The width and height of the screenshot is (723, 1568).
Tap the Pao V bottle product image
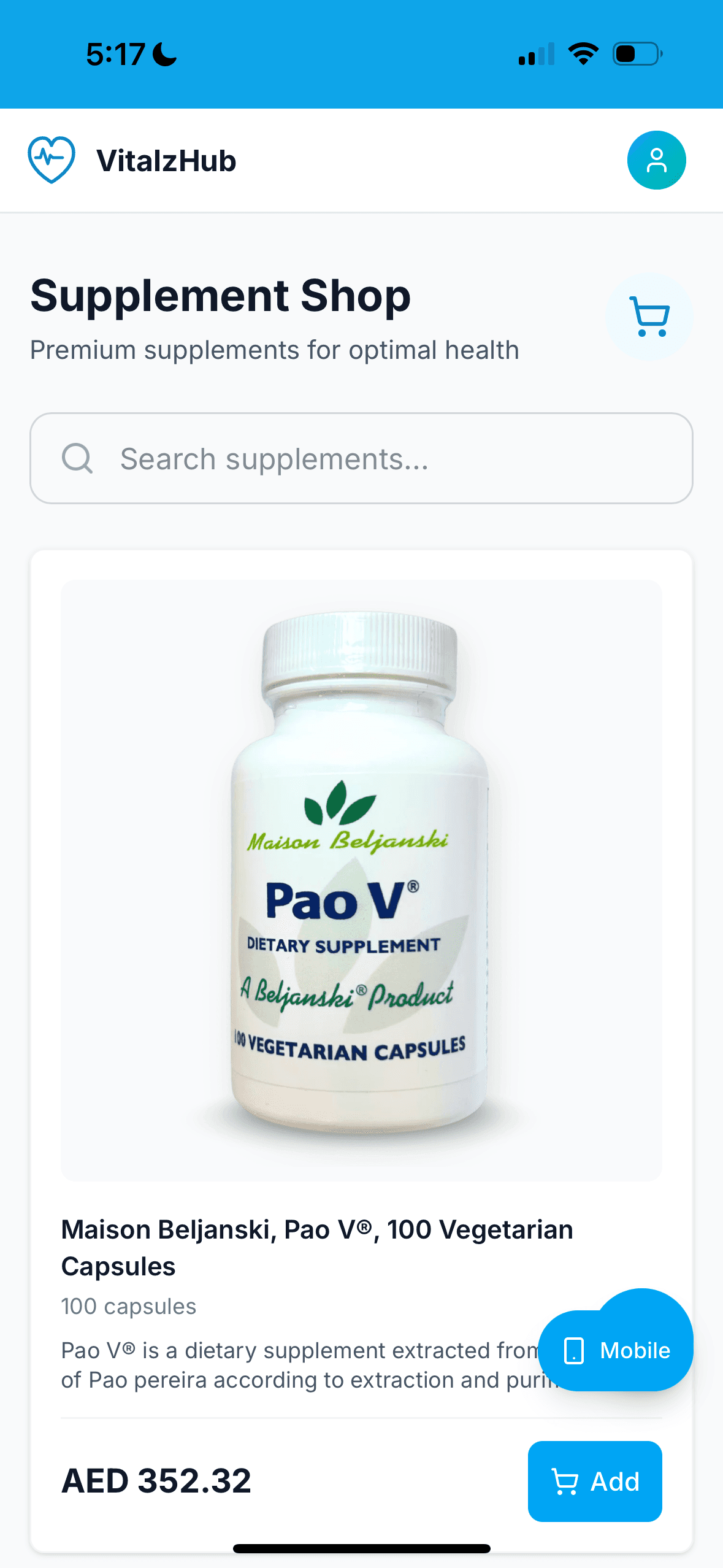[361, 877]
